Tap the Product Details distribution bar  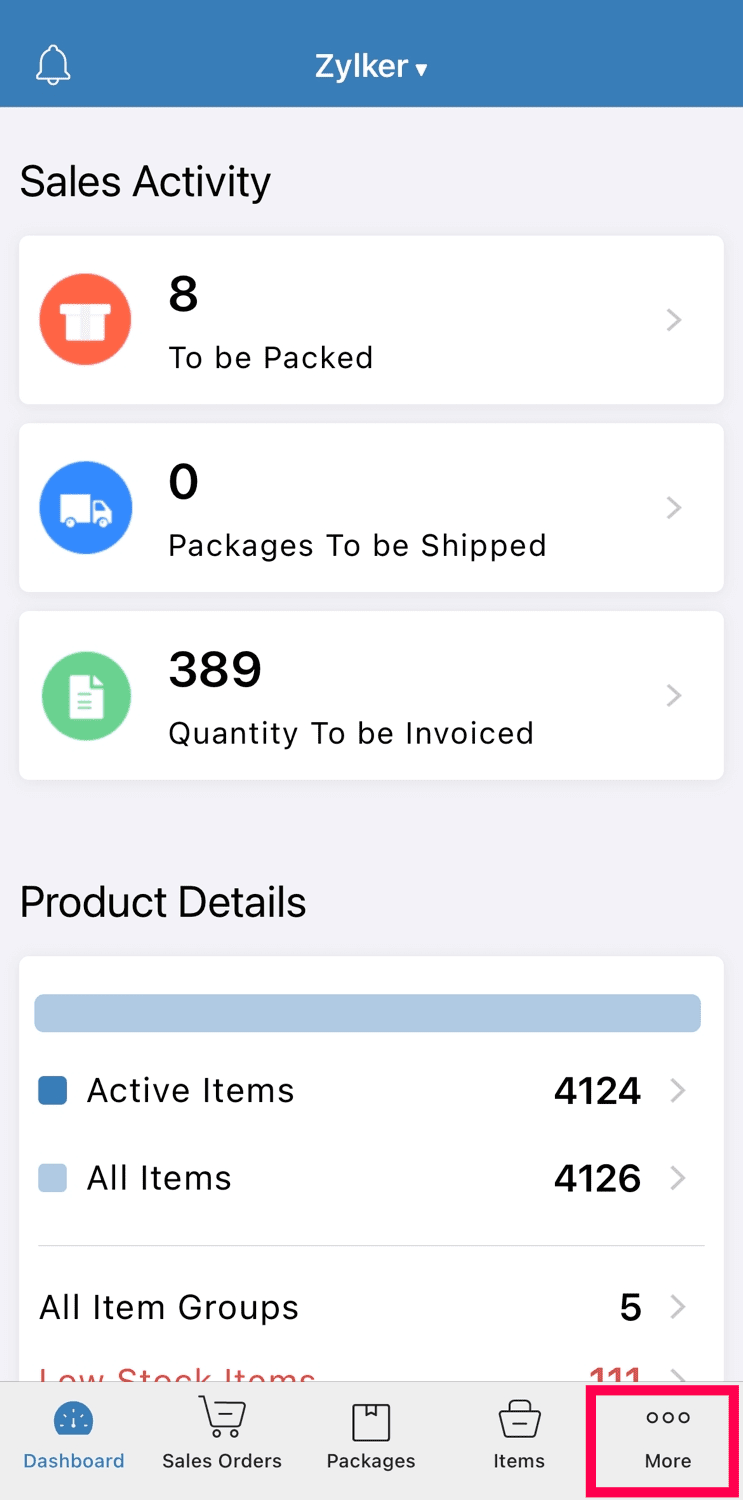click(x=368, y=1012)
